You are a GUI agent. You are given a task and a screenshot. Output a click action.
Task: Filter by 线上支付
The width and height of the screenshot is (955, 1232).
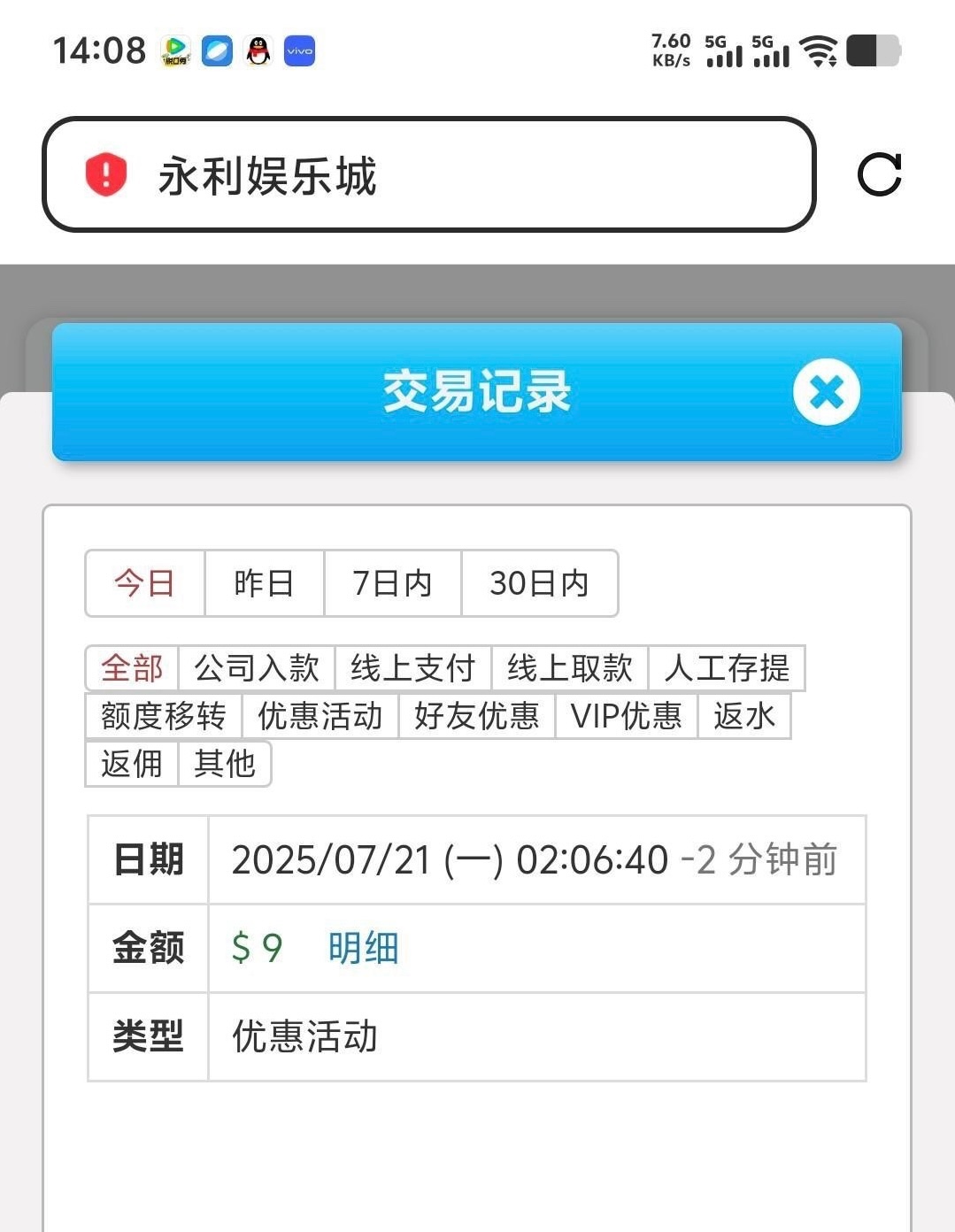(412, 668)
